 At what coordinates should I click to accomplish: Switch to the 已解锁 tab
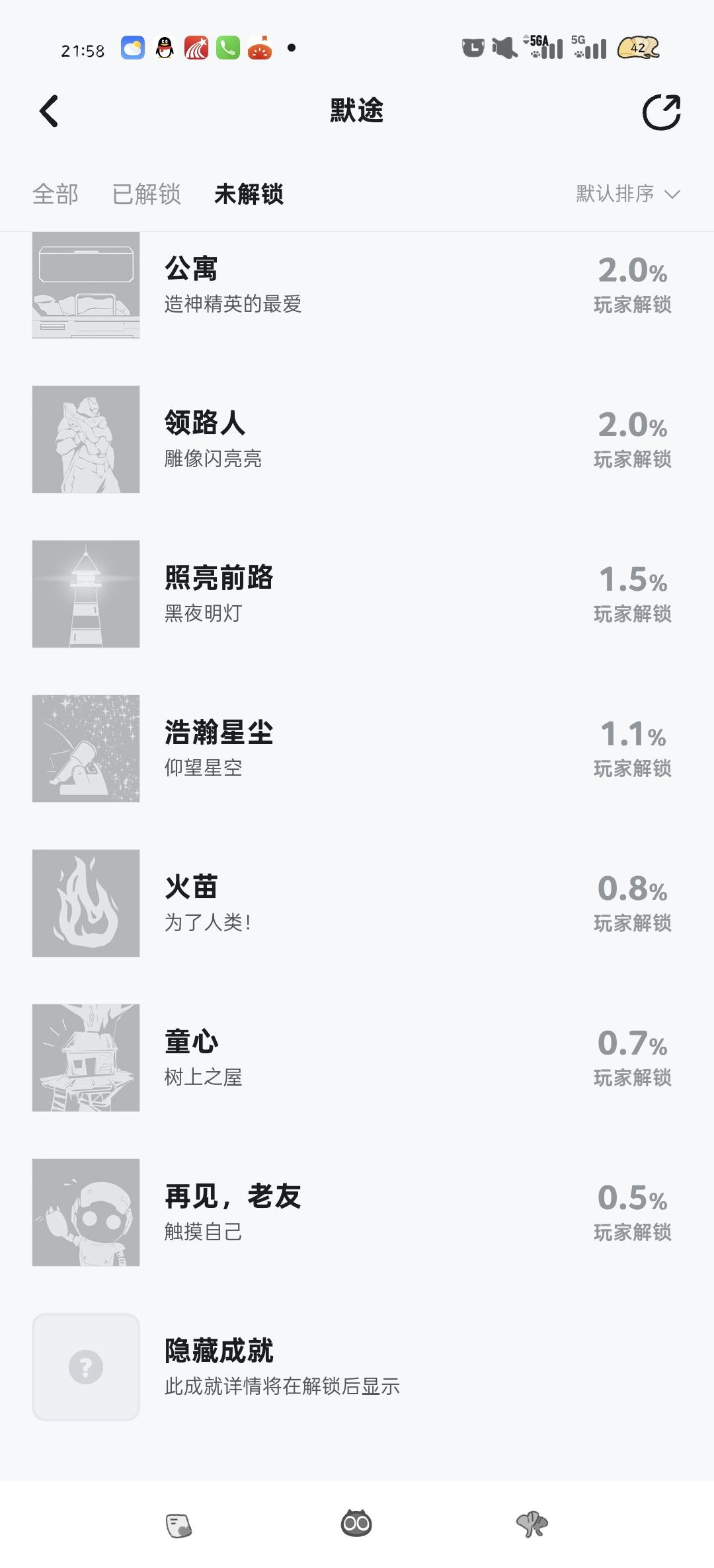146,194
